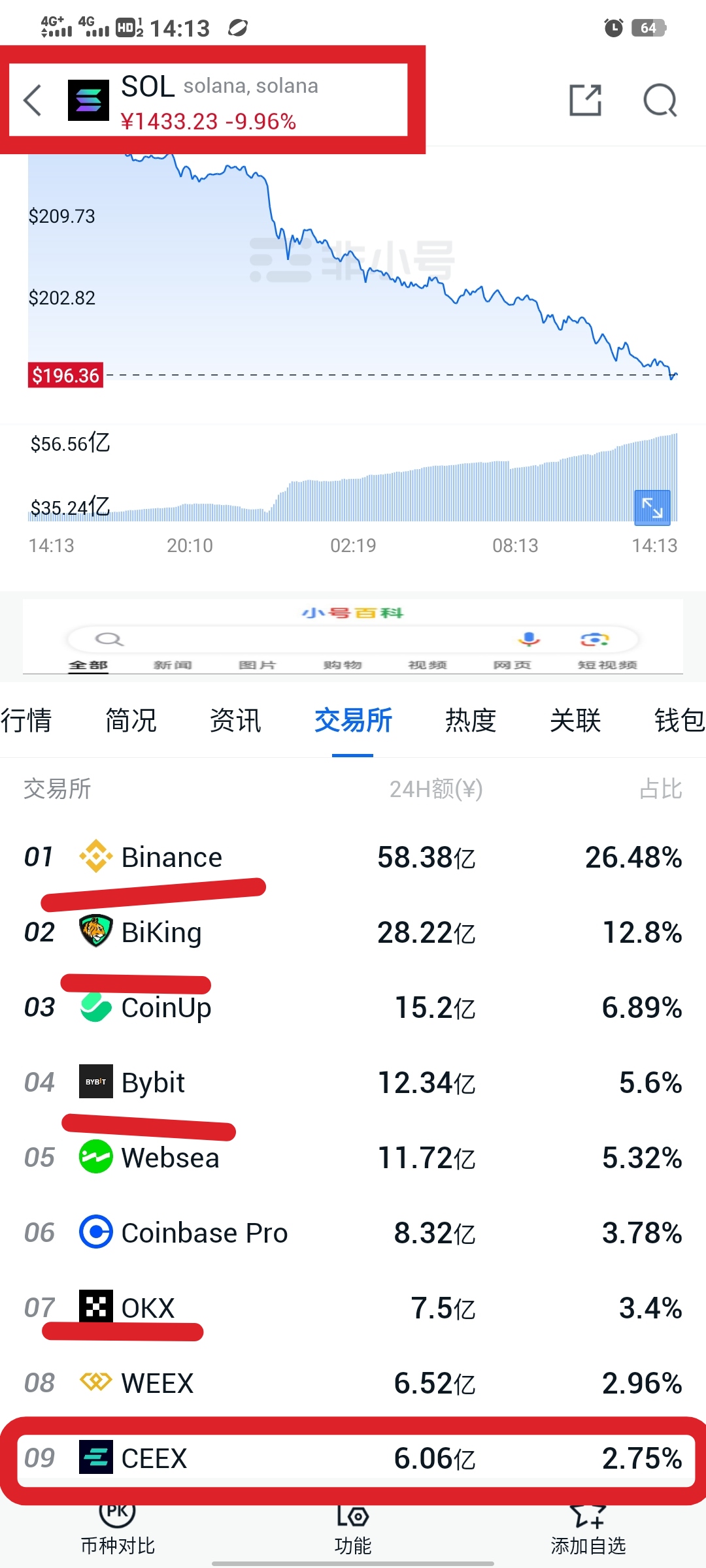Screen dimensions: 706x1568
Task: Open the search icon in the header
Action: [x=660, y=101]
